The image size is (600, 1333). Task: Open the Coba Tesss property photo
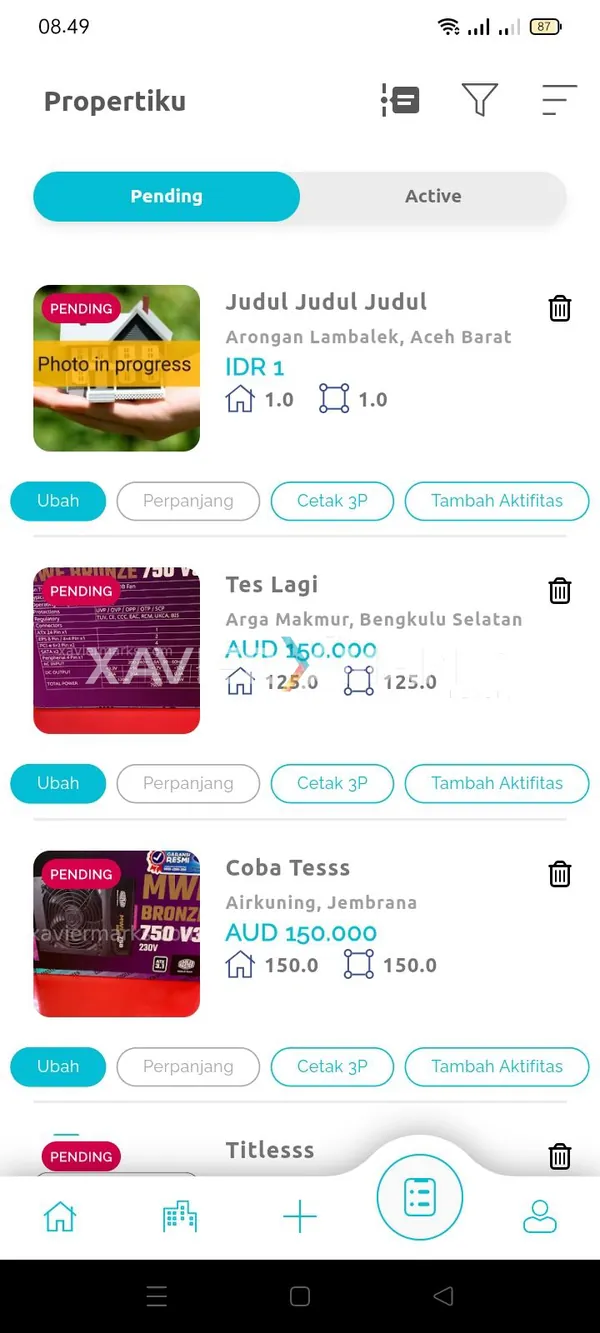(x=117, y=934)
